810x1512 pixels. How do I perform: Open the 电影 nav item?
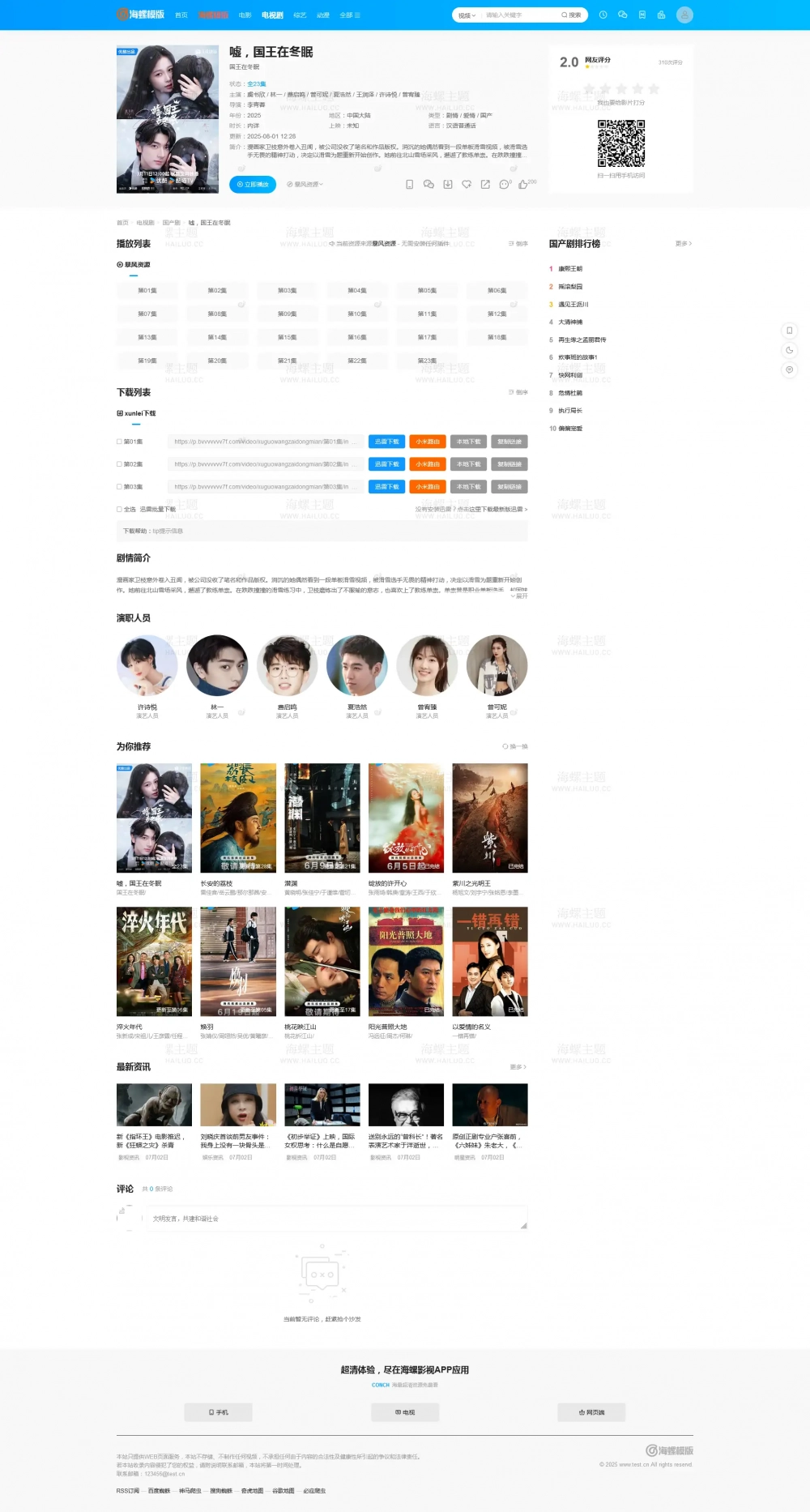click(x=245, y=15)
